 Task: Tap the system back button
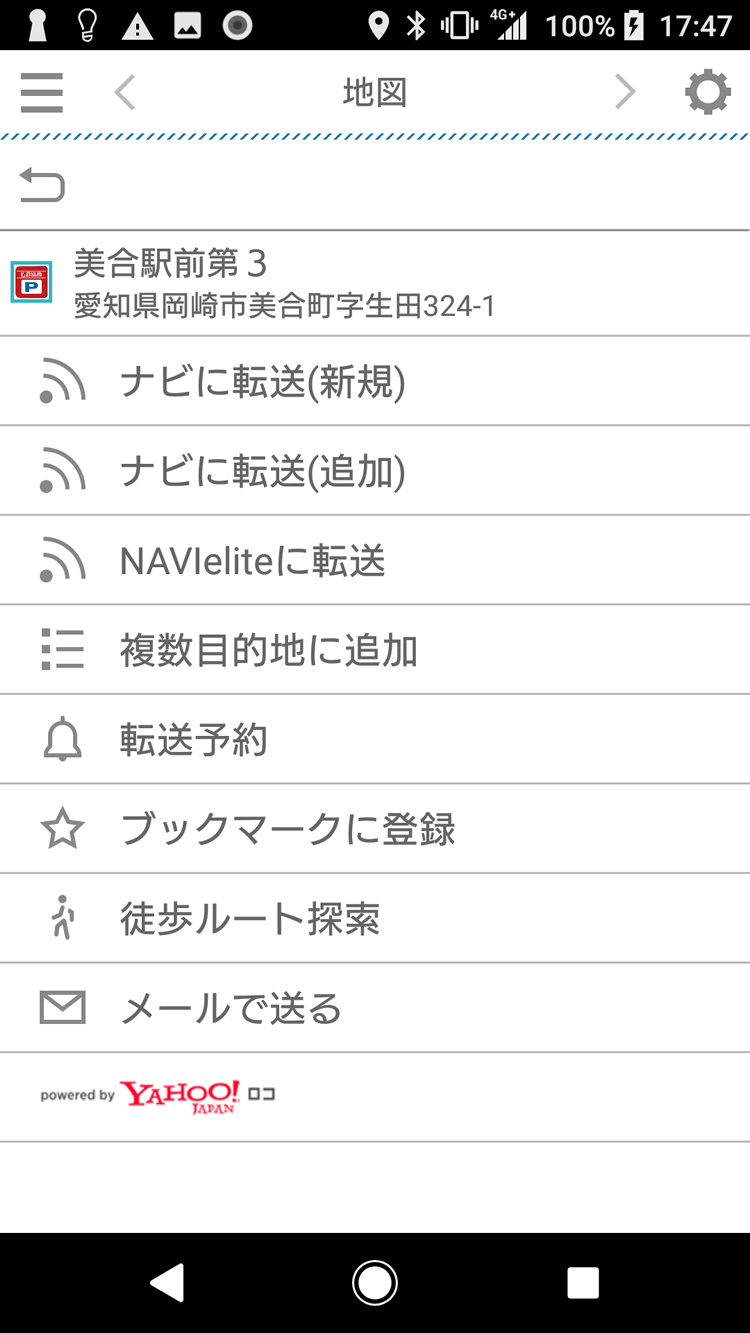tap(167, 1282)
